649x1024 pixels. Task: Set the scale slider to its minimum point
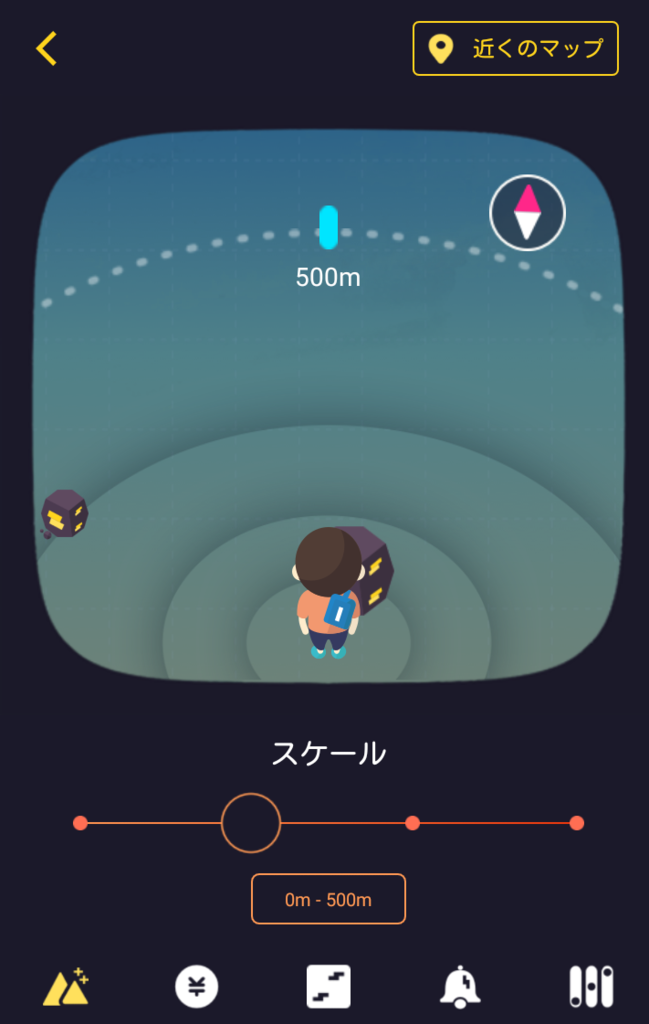[x=81, y=823]
